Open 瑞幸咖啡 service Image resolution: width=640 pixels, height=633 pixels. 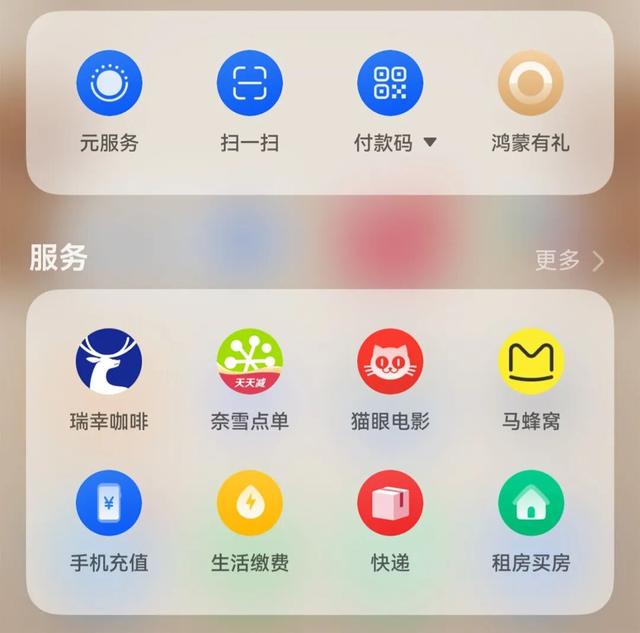click(109, 362)
